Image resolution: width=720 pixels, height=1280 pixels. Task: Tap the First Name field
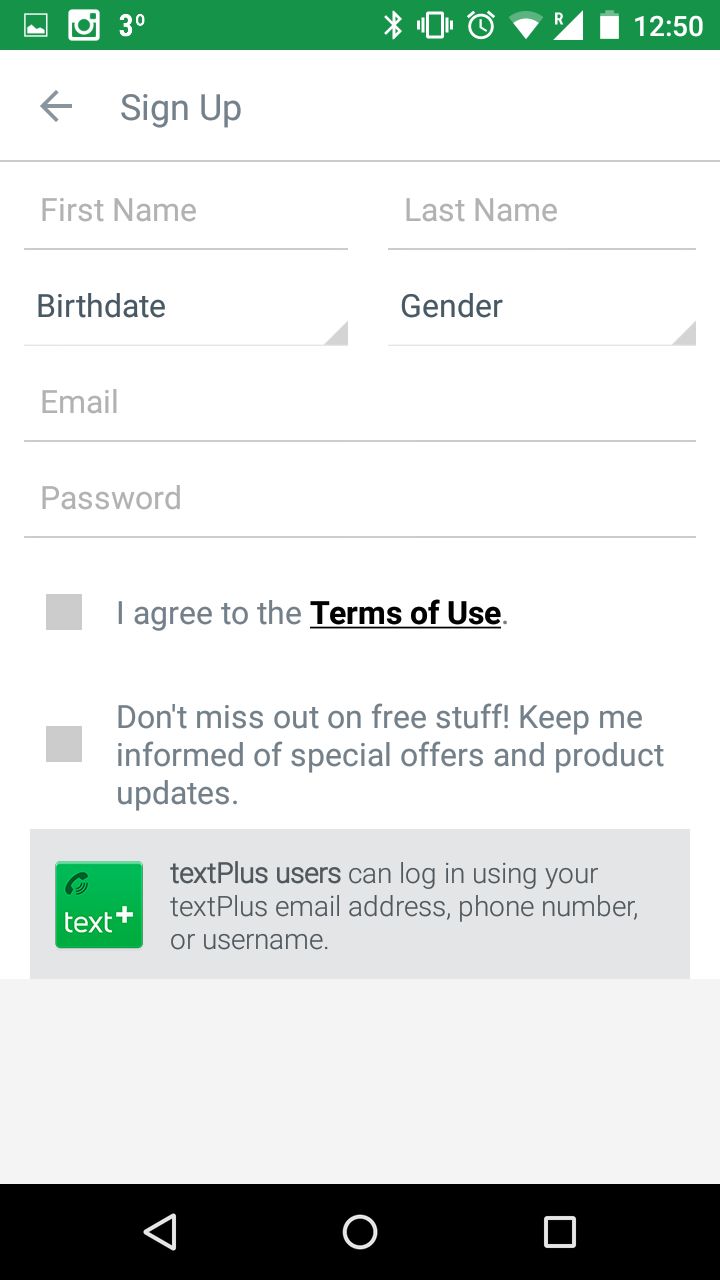pos(186,211)
